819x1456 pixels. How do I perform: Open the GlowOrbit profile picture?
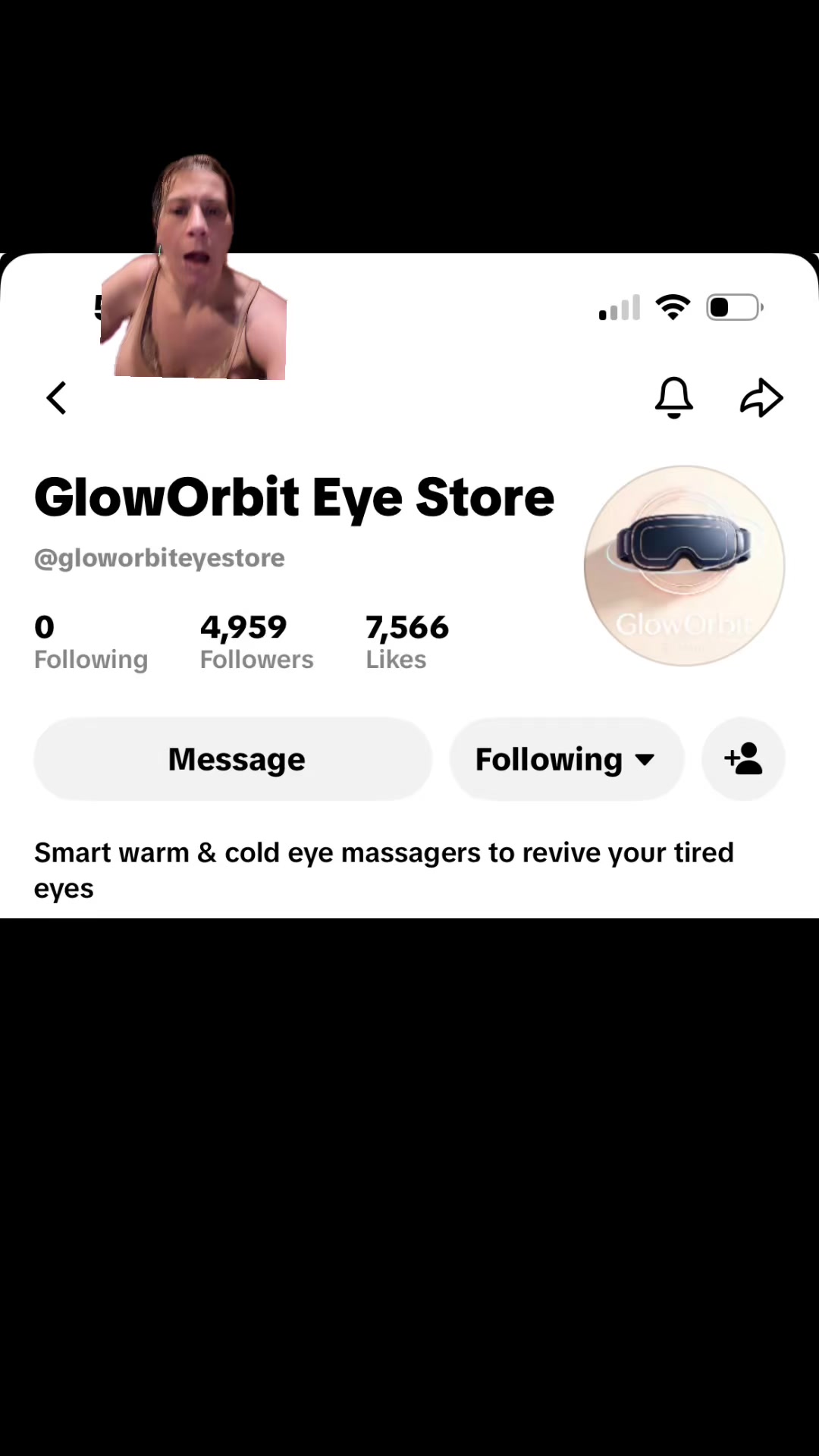click(684, 566)
